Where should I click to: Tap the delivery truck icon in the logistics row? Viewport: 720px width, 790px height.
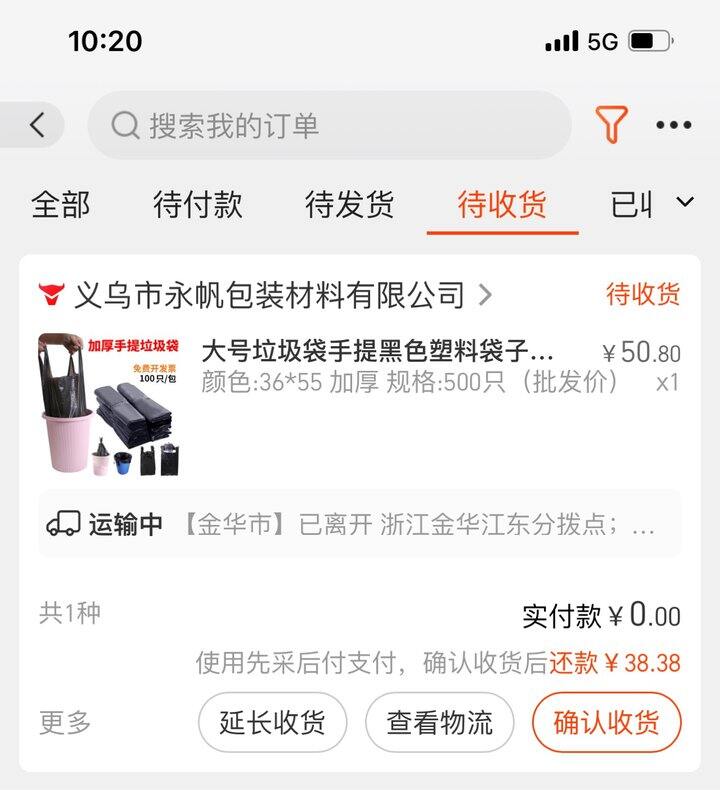point(62,521)
